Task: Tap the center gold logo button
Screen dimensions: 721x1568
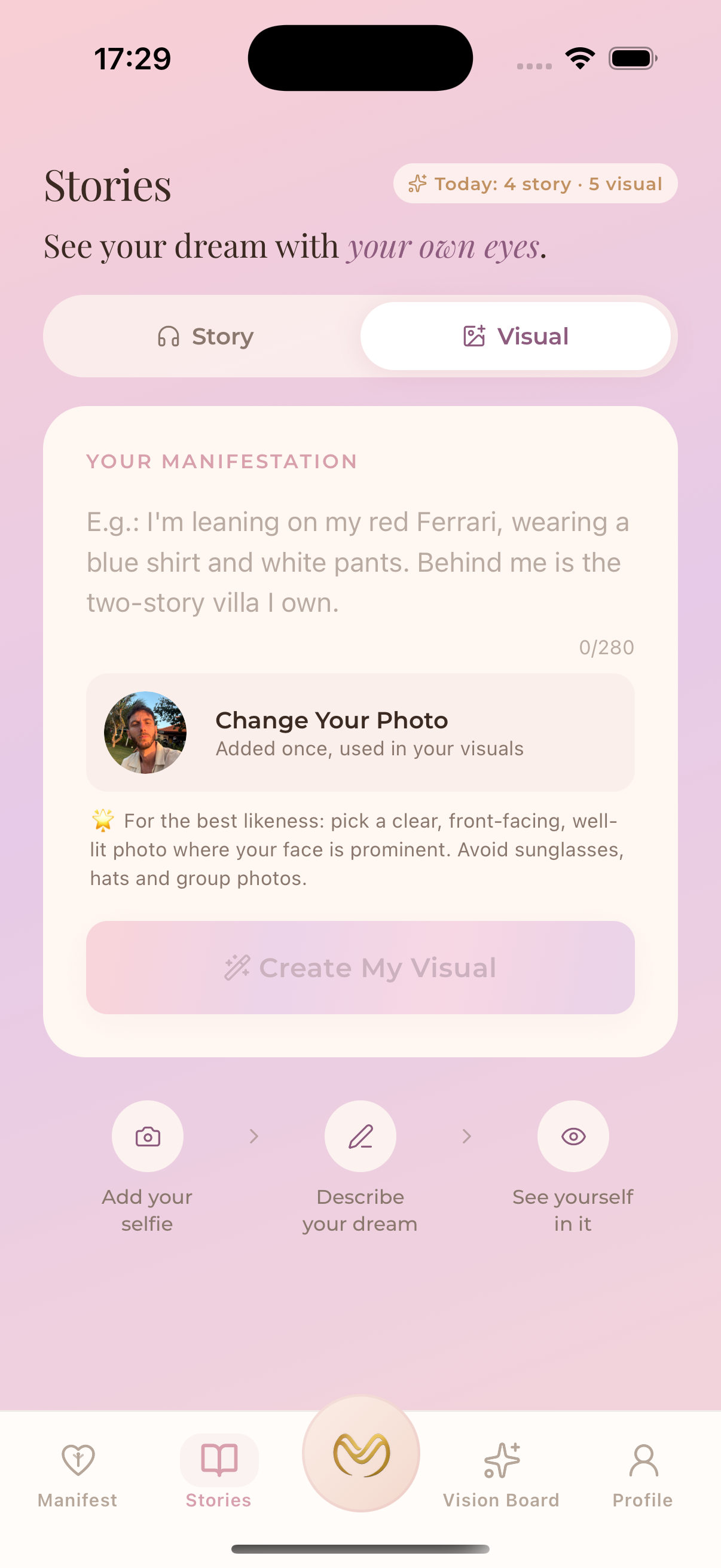Action: 361,1454
